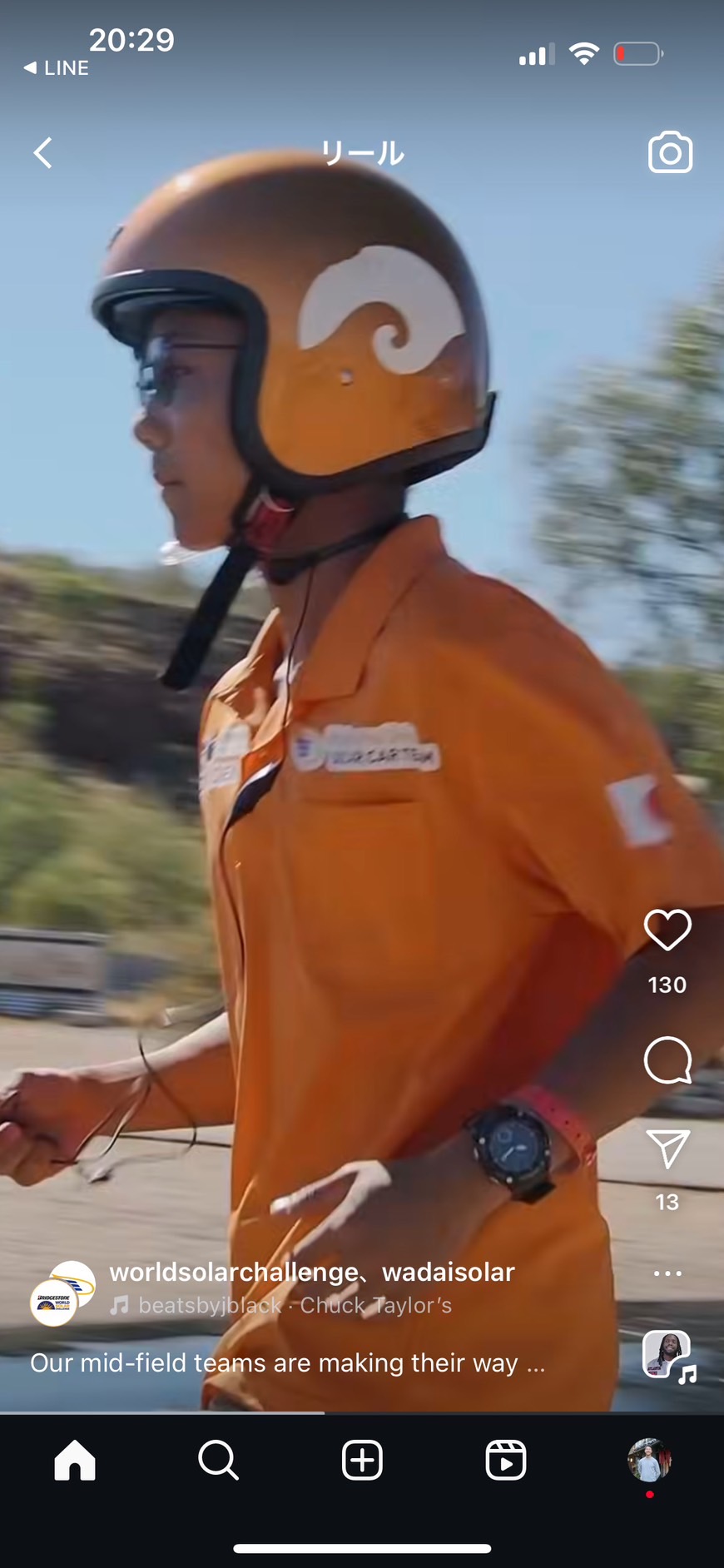Open my profile tab
The width and height of the screenshot is (724, 1568).
pos(649,1461)
